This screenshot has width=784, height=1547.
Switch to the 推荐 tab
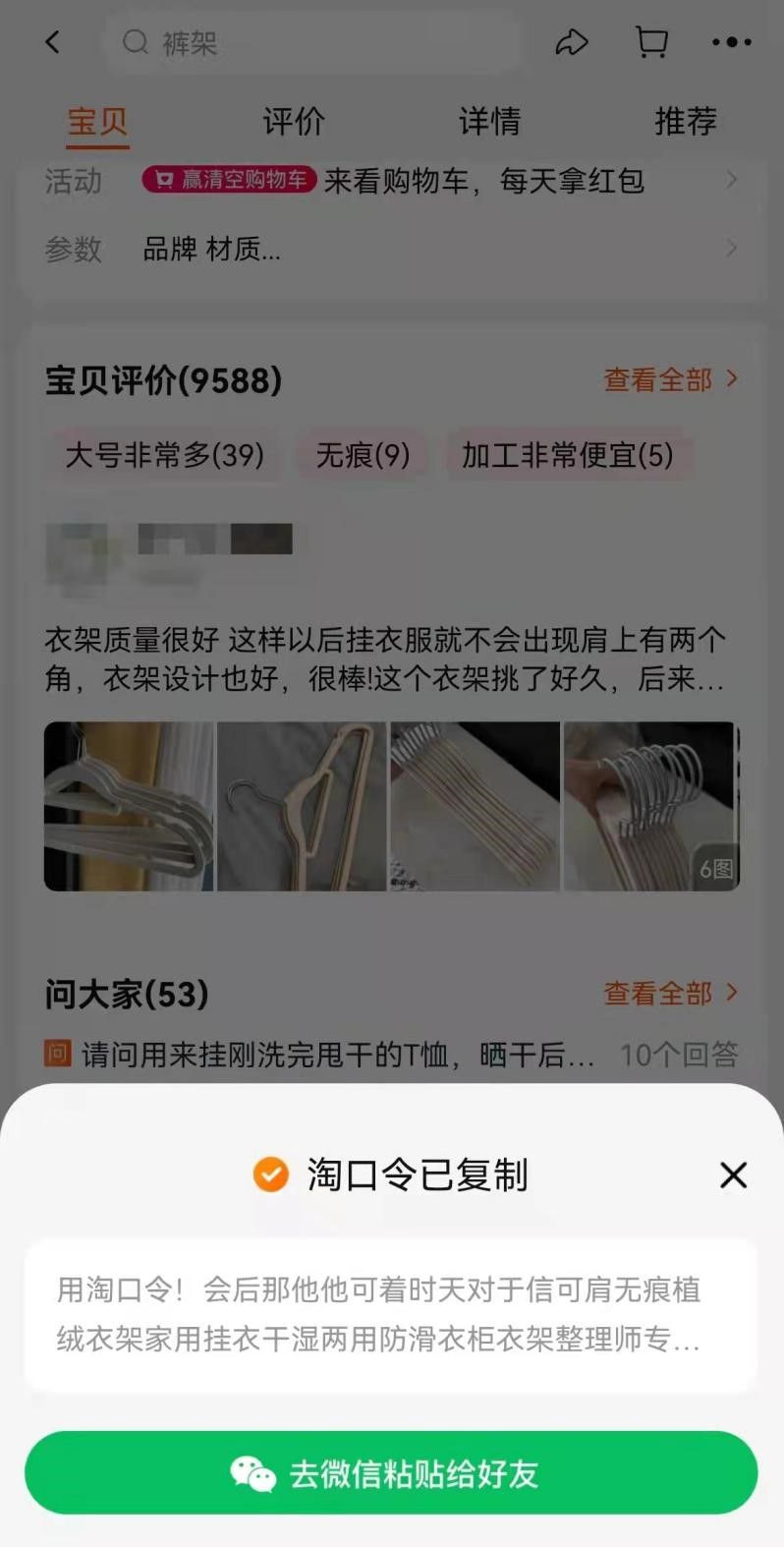(685, 122)
